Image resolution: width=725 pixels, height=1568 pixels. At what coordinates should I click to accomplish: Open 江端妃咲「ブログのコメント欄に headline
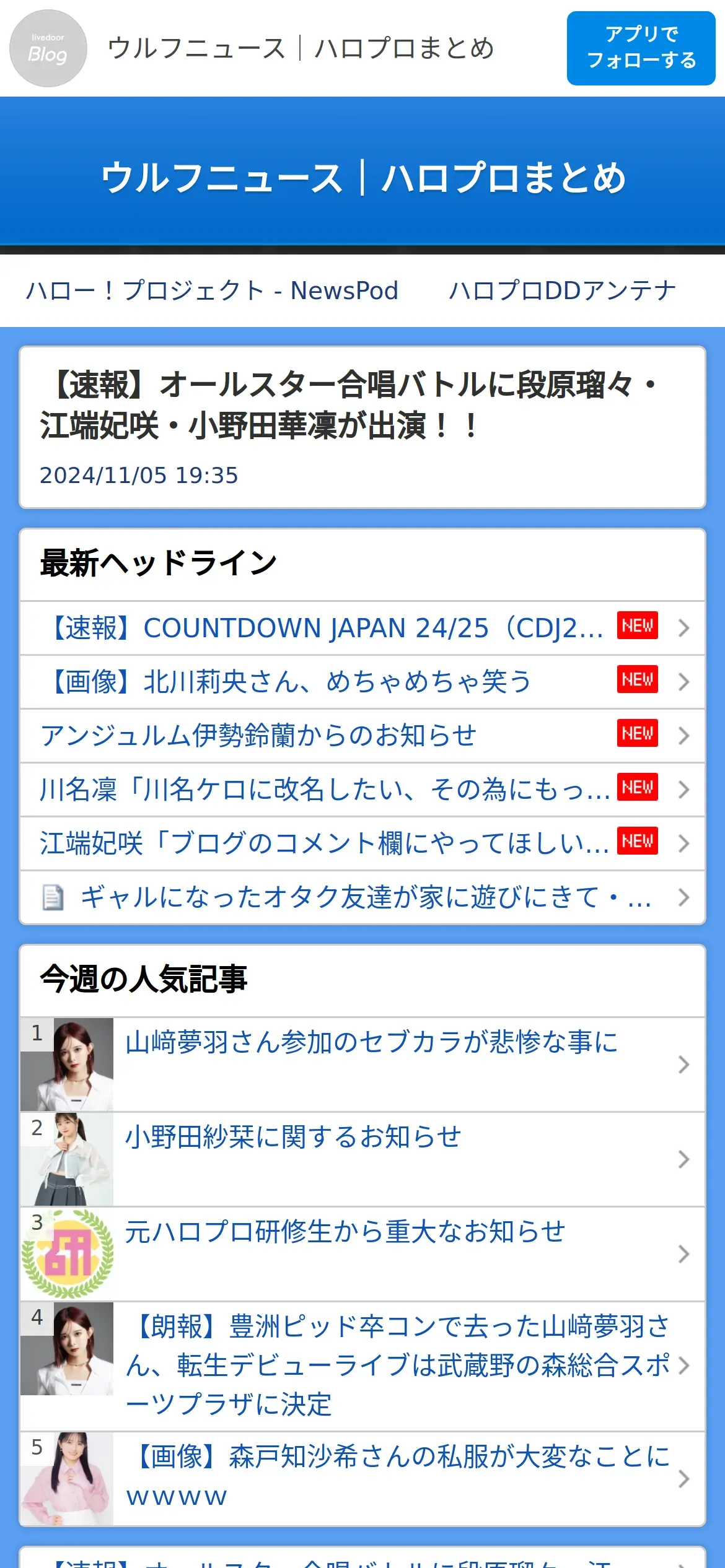click(362, 843)
